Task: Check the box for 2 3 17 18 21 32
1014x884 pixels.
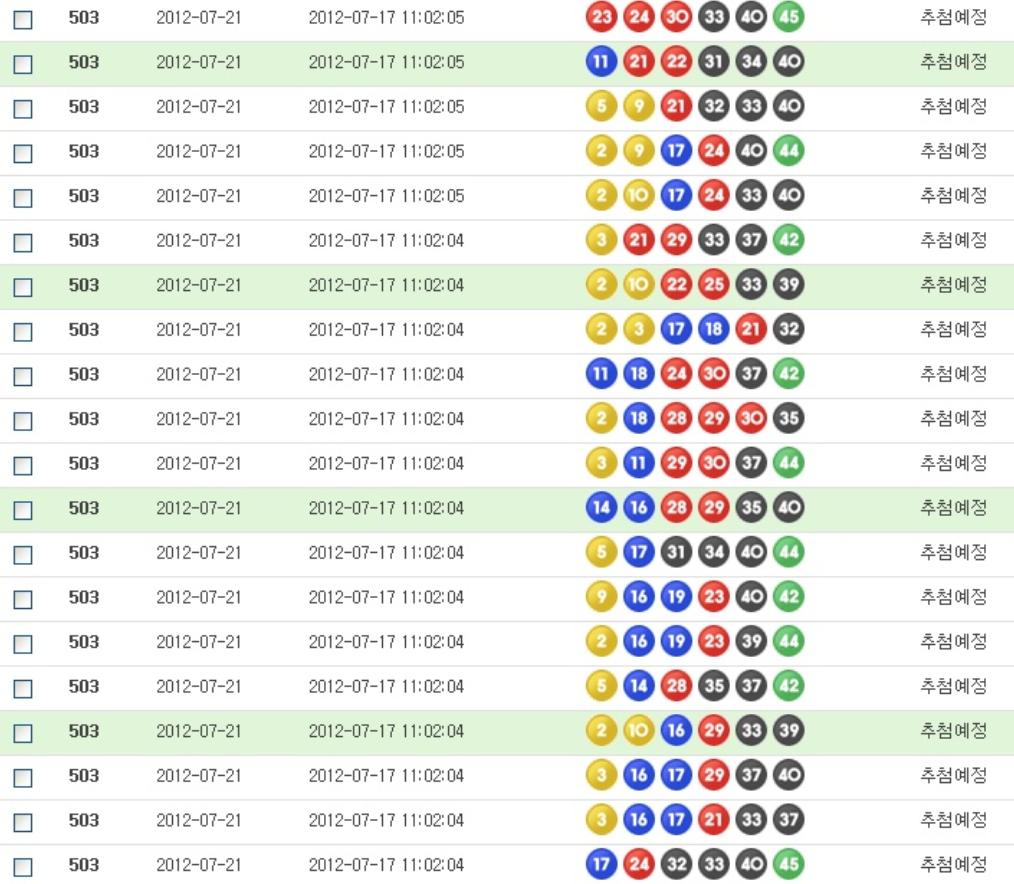Action: click(x=23, y=331)
